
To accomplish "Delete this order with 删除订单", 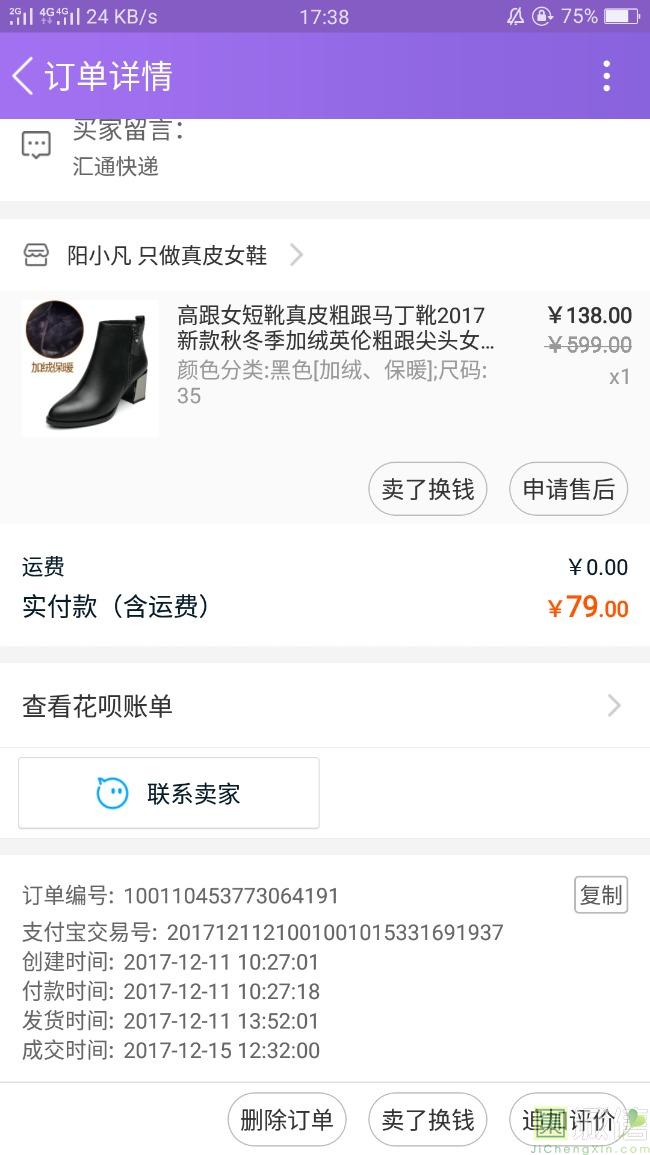I will coord(287,1120).
